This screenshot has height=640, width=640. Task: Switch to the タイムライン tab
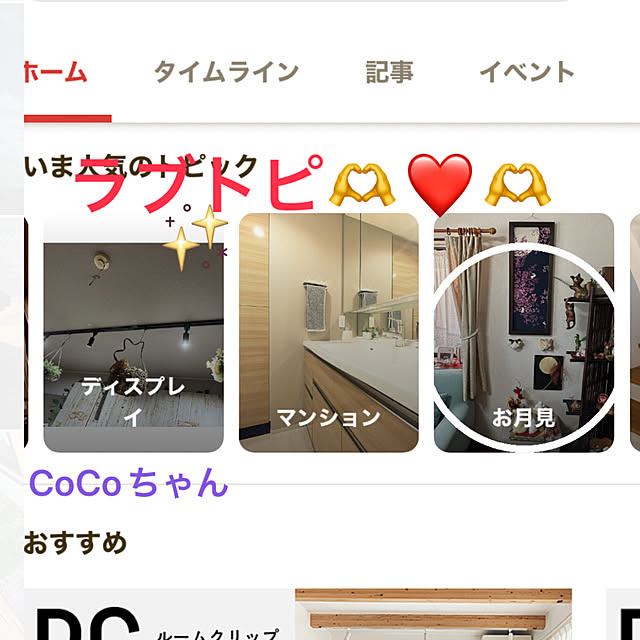coord(226,72)
